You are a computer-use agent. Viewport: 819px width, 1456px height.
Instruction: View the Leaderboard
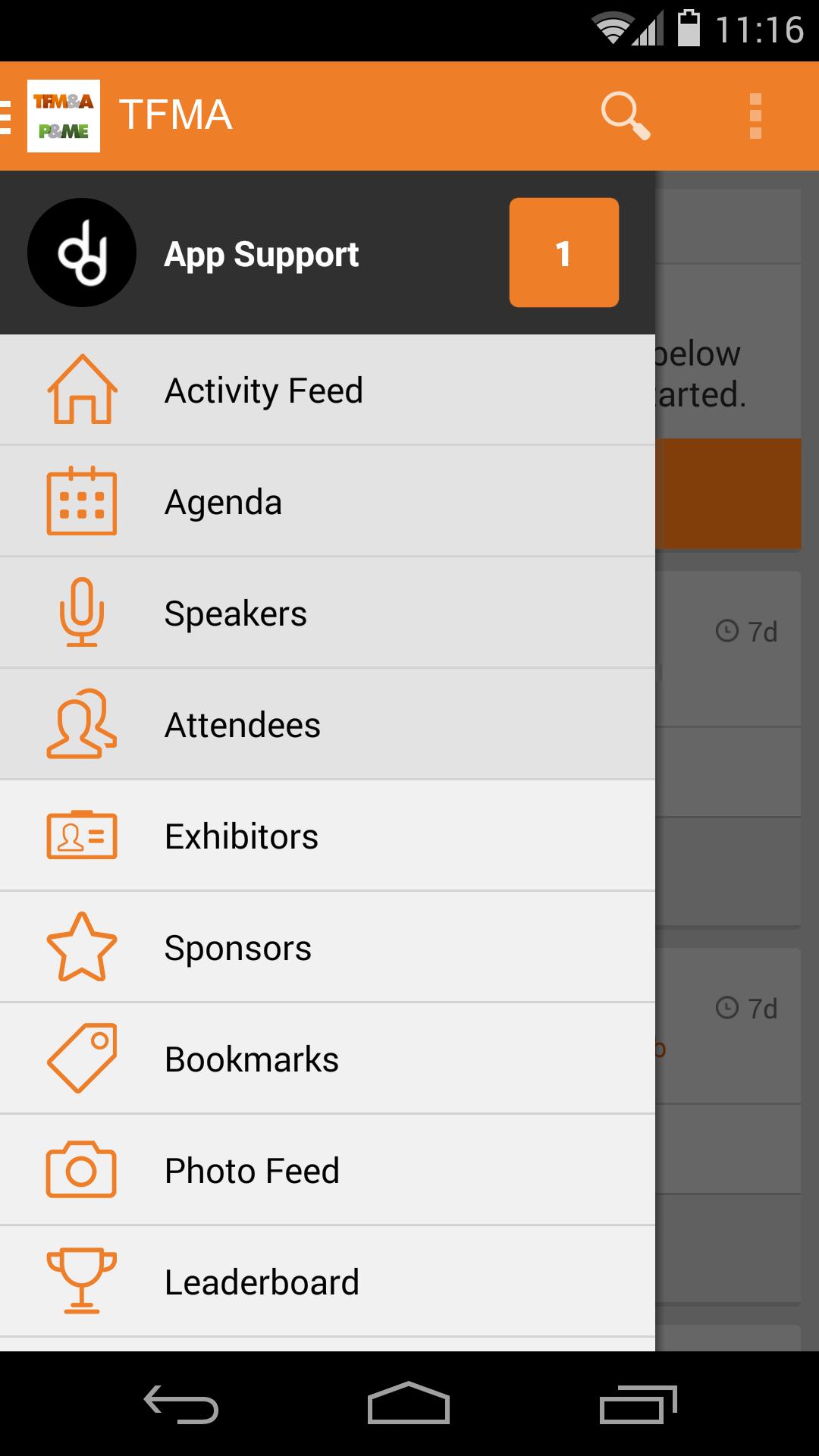click(x=328, y=1282)
